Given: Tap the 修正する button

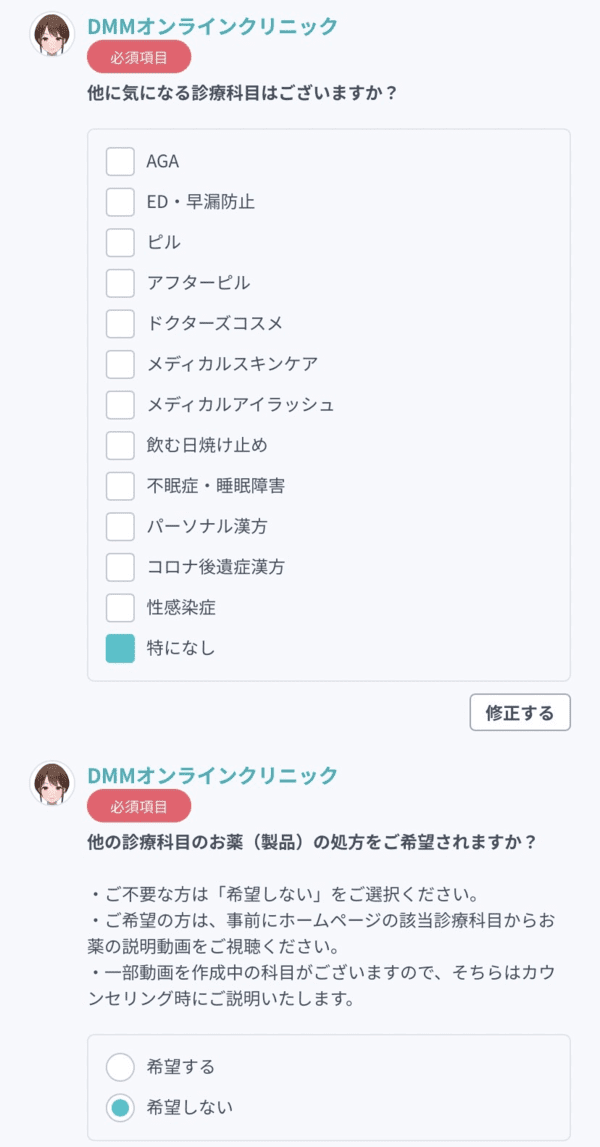Looking at the screenshot, I should pyautogui.click(x=519, y=713).
